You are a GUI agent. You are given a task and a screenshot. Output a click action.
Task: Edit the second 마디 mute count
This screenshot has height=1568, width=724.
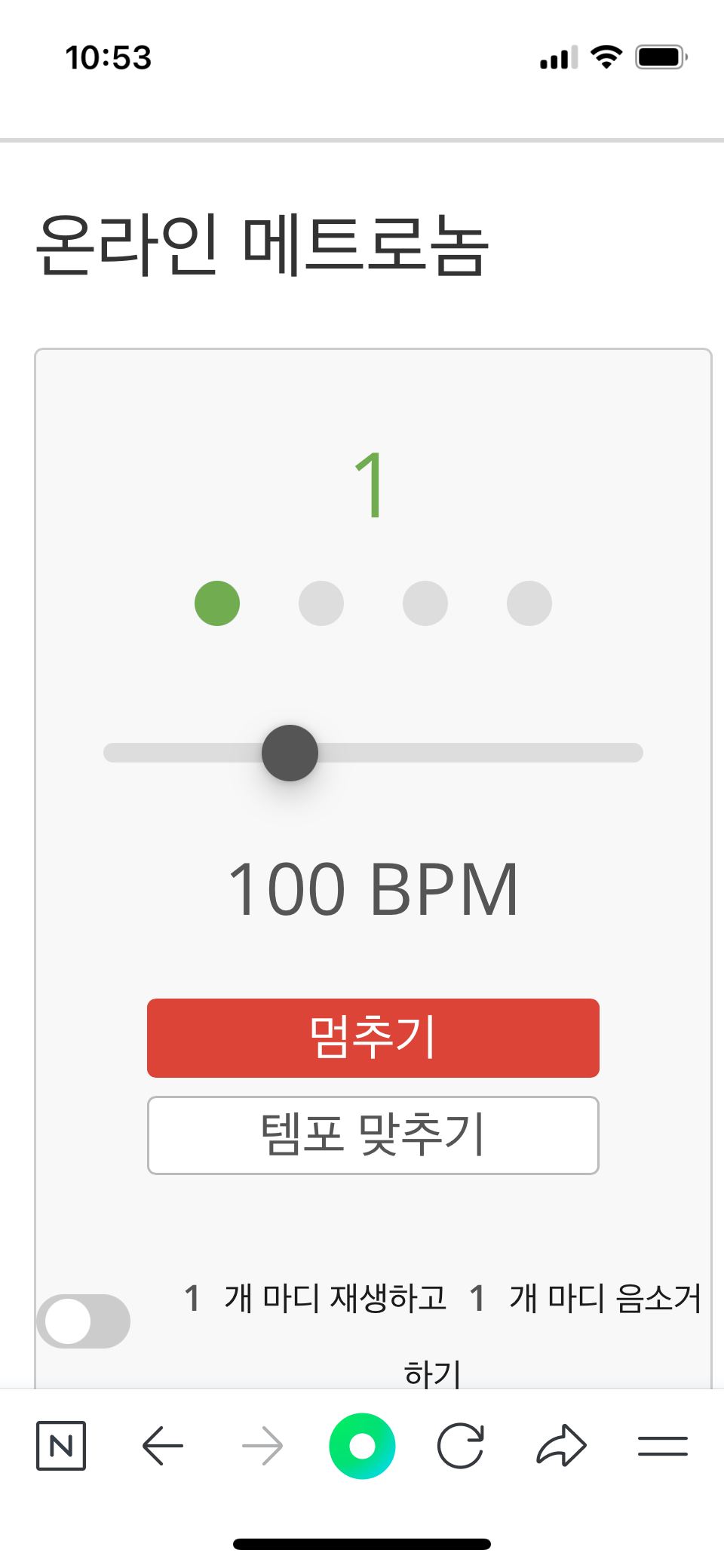477,1298
